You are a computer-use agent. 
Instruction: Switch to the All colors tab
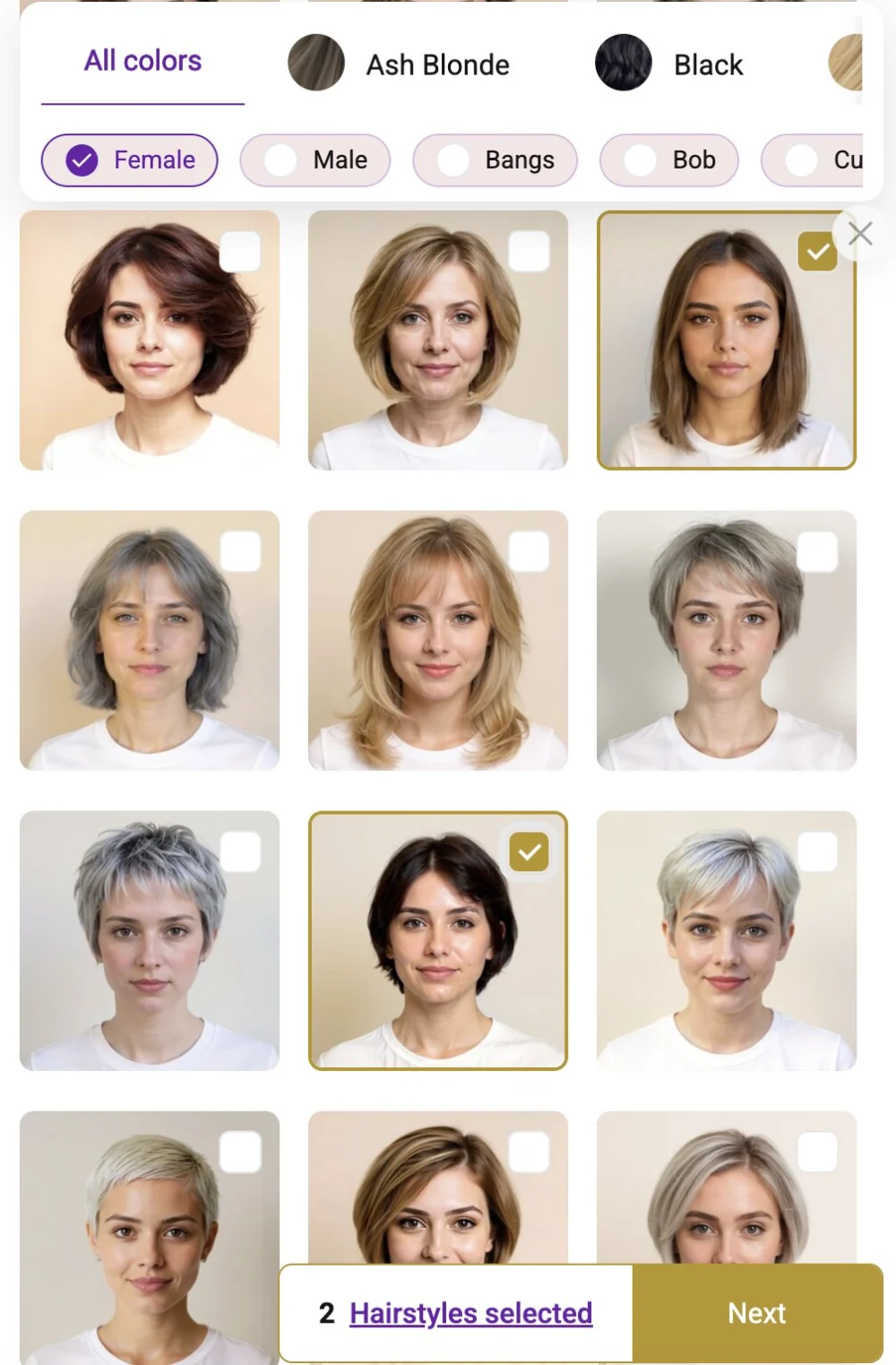[x=142, y=62]
